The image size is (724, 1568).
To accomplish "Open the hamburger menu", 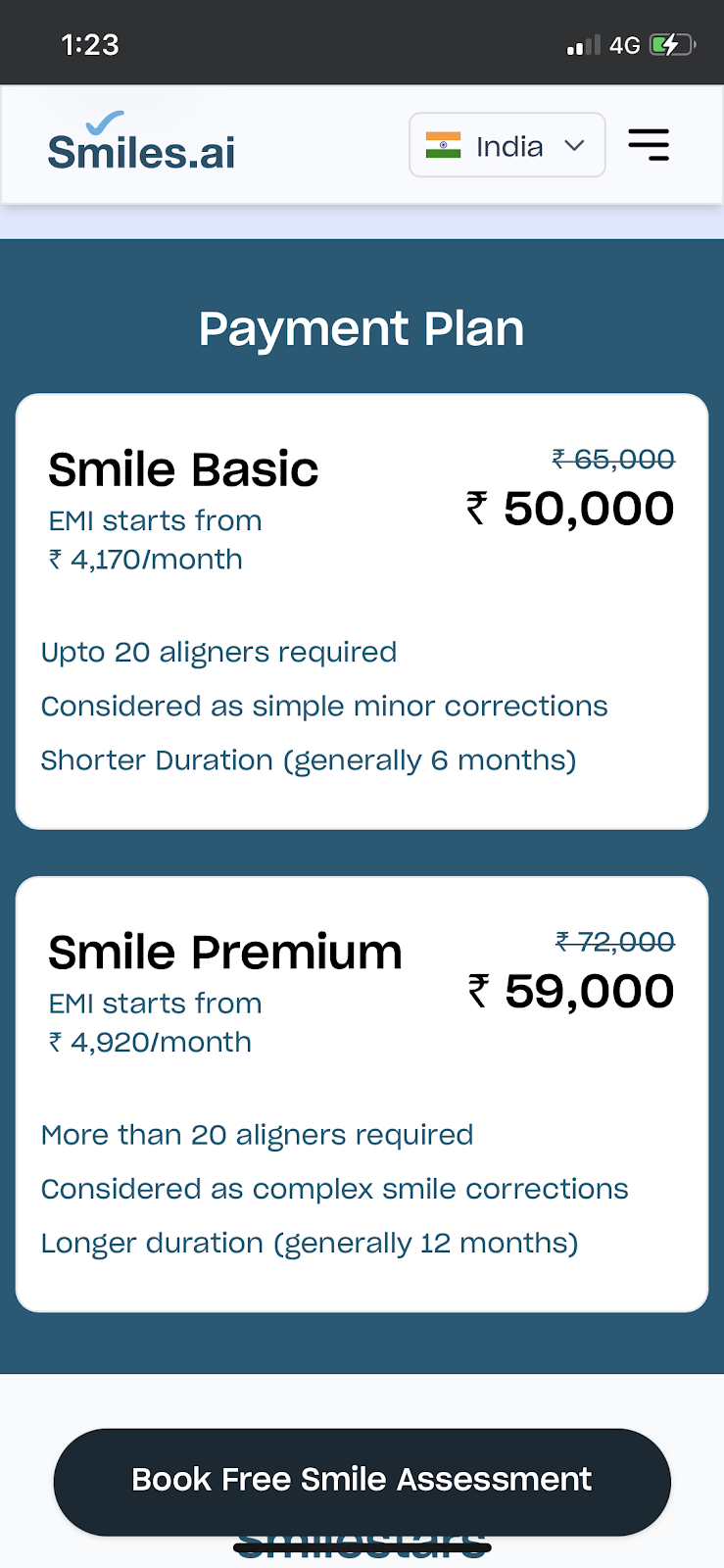I will tap(649, 145).
